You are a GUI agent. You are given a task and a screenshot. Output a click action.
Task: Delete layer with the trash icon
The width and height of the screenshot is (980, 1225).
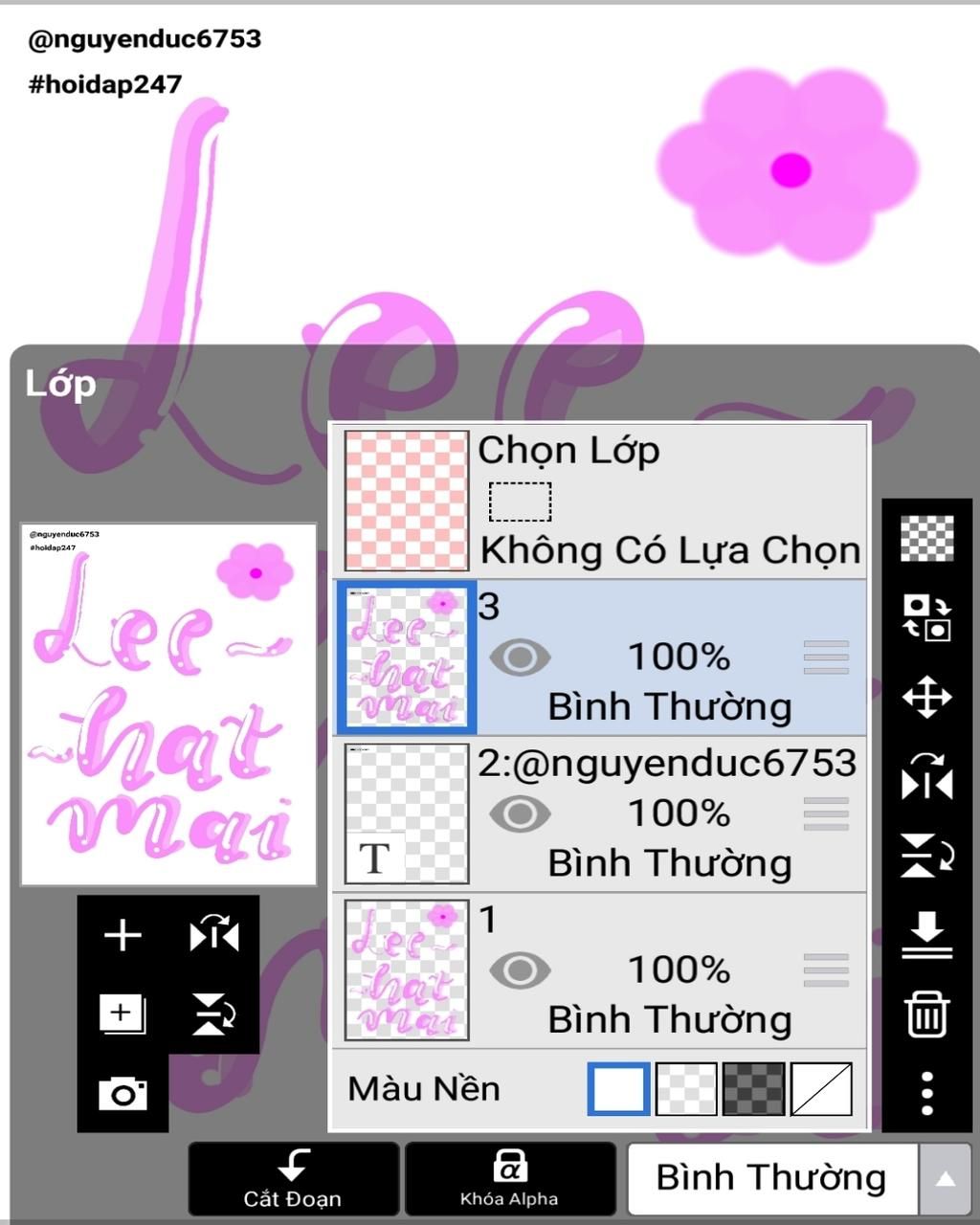point(926,1014)
